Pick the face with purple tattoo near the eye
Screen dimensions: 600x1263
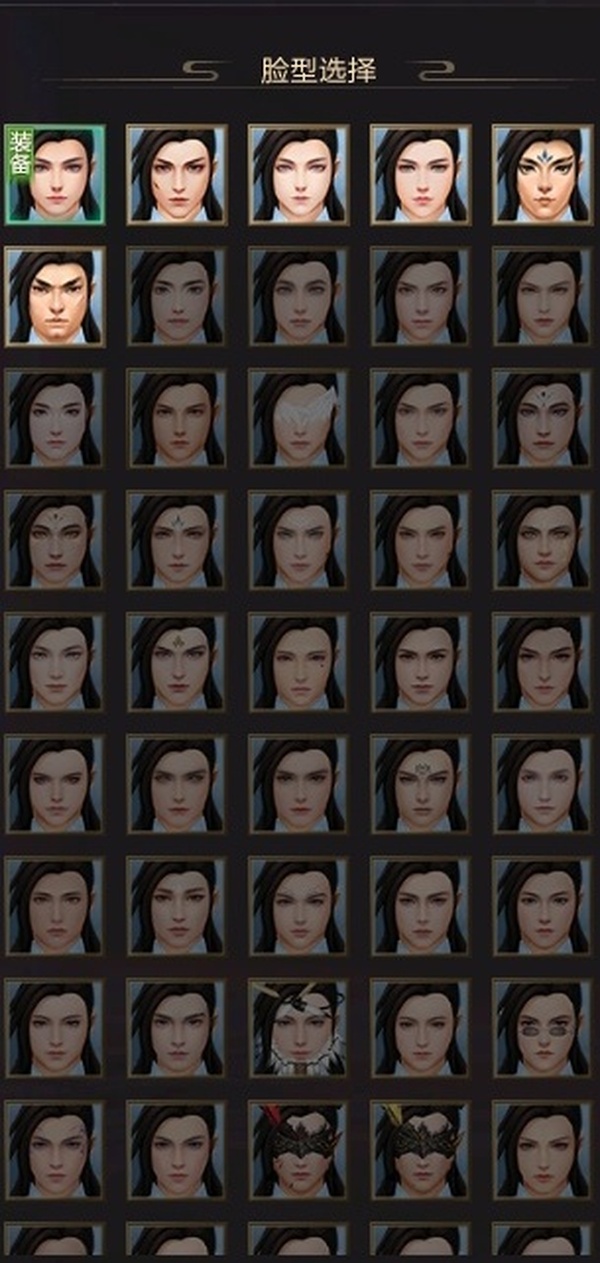(55, 1149)
